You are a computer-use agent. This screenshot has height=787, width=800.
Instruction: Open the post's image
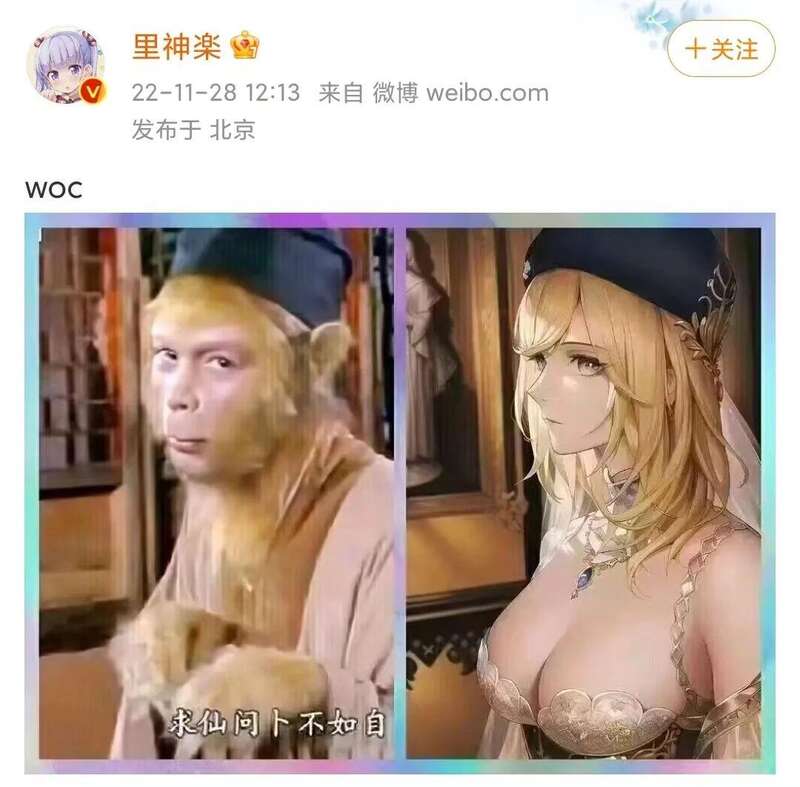tap(400, 492)
